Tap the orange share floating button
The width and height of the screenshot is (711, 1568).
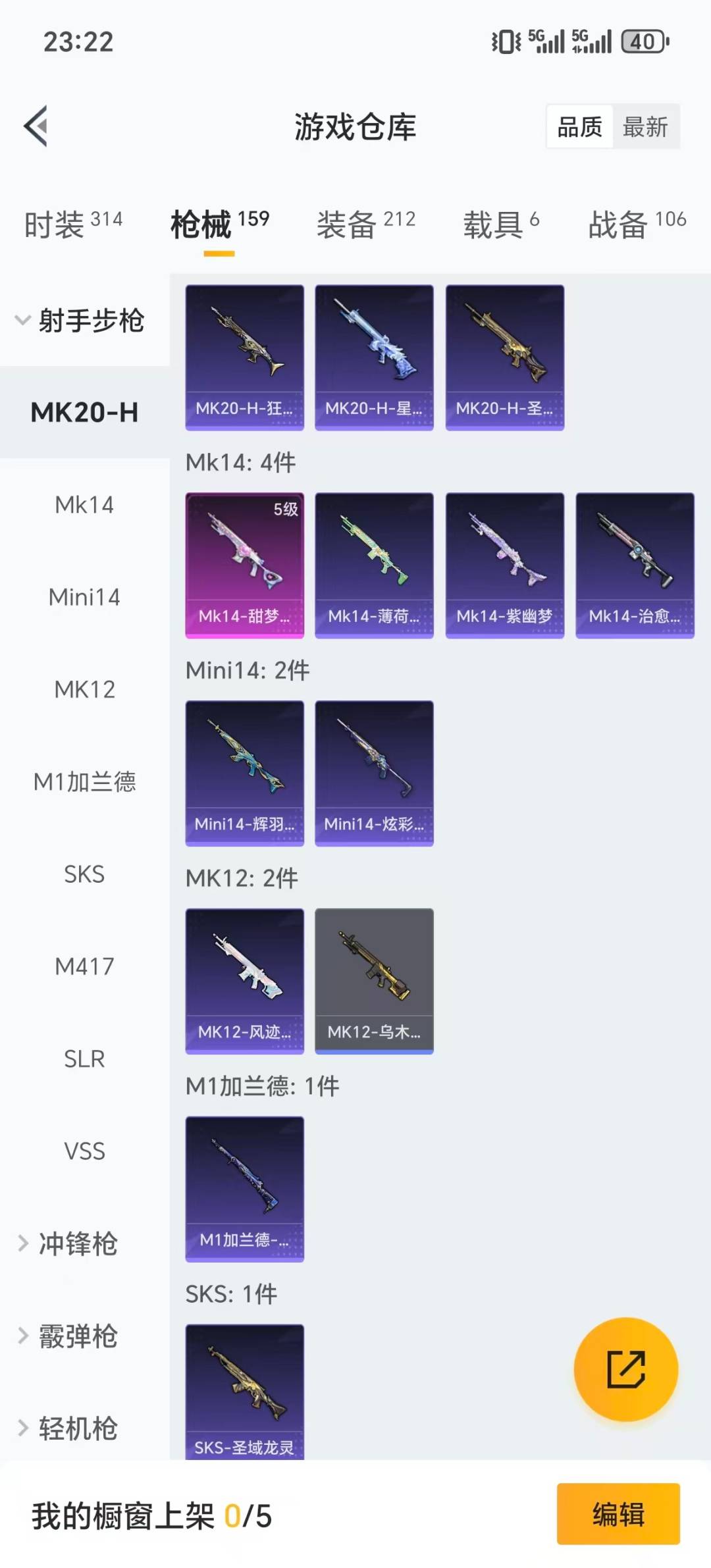tap(625, 1369)
